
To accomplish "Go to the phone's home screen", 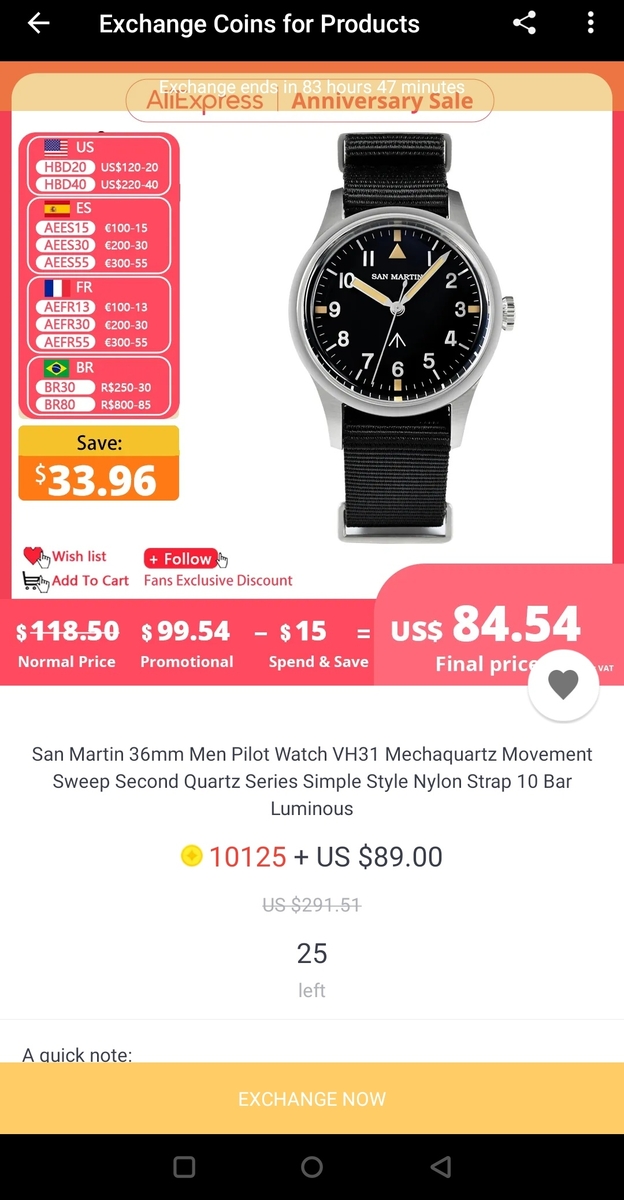I will (x=312, y=1167).
